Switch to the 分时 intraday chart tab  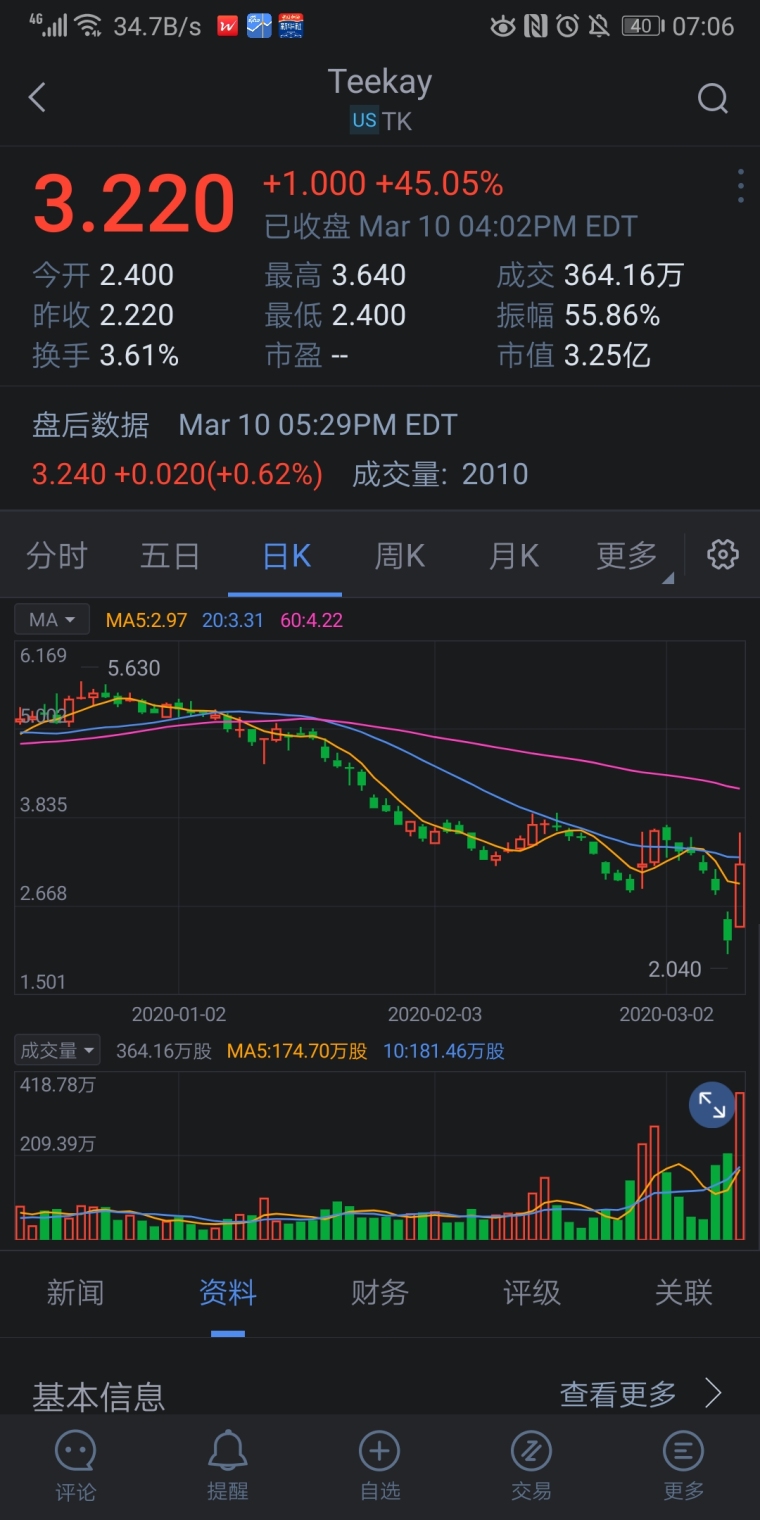(x=57, y=555)
